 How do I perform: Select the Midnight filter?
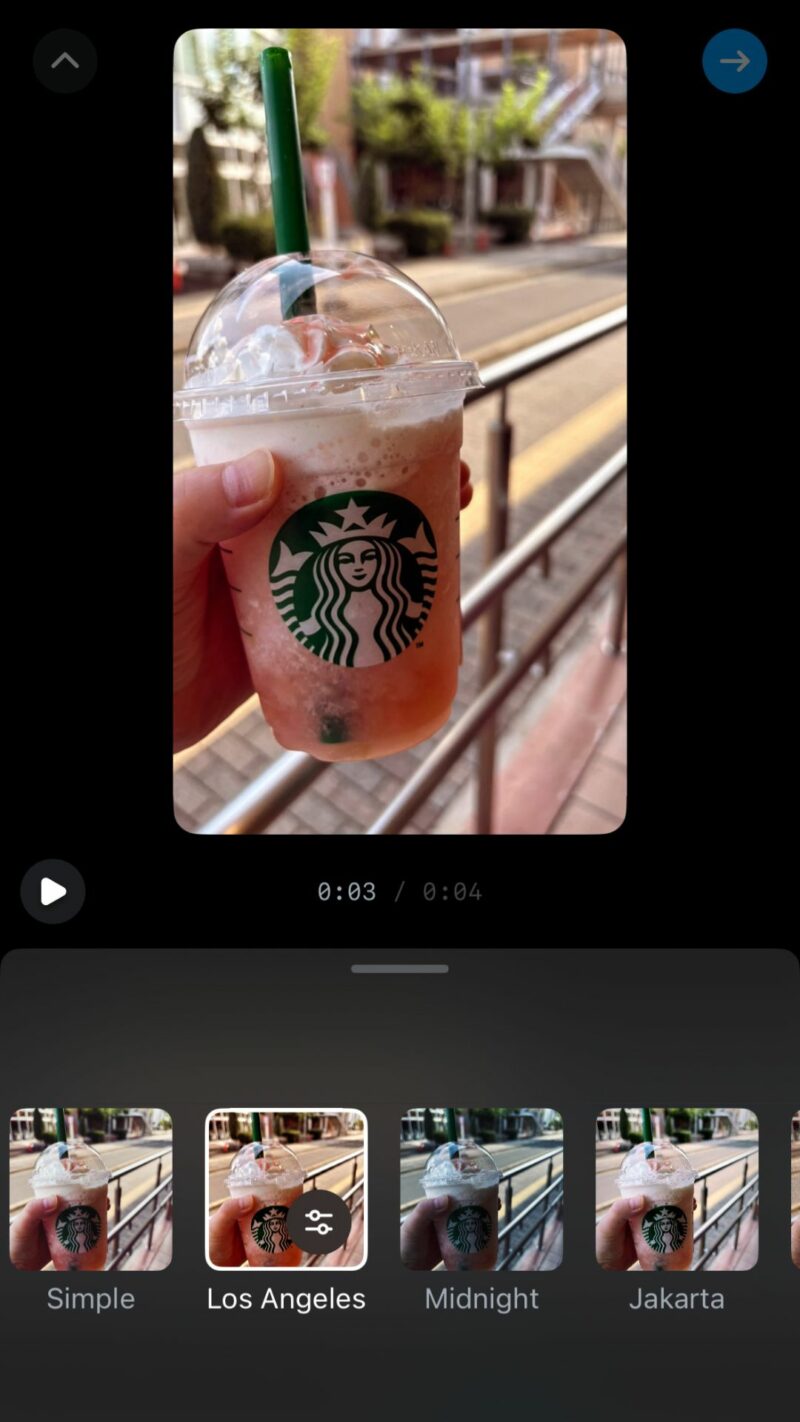click(x=481, y=1189)
